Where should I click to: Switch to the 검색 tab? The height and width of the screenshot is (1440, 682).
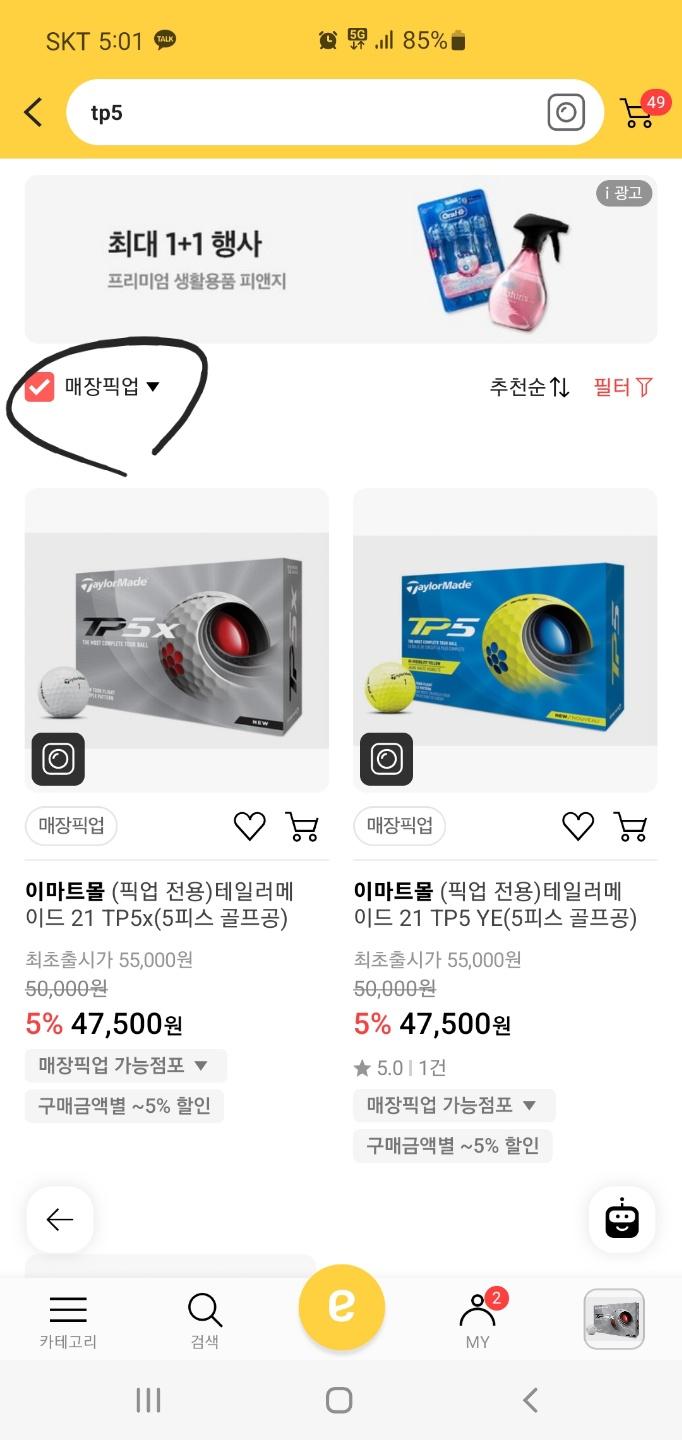click(204, 1320)
